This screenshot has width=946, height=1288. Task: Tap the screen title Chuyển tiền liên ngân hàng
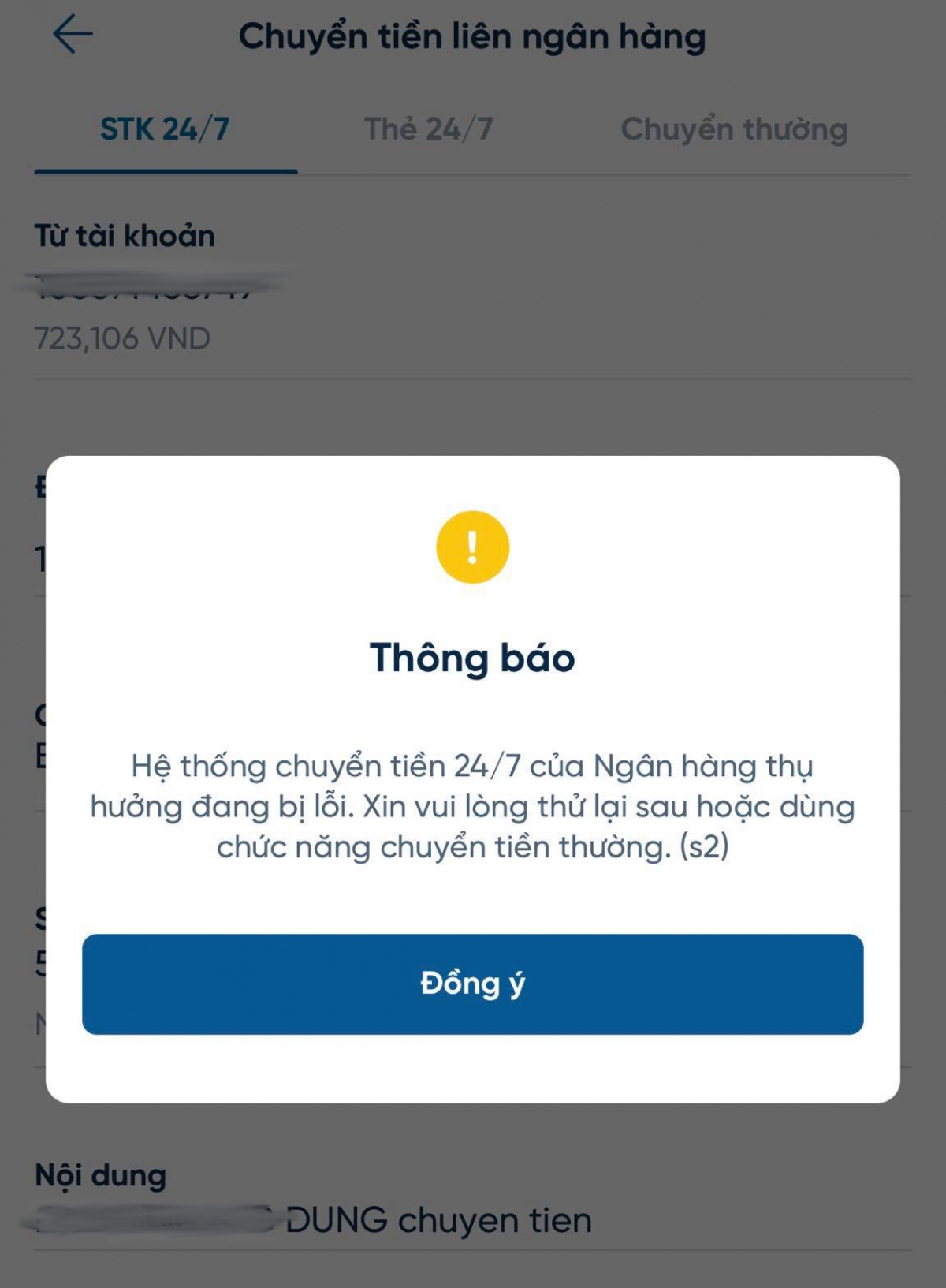[x=473, y=35]
